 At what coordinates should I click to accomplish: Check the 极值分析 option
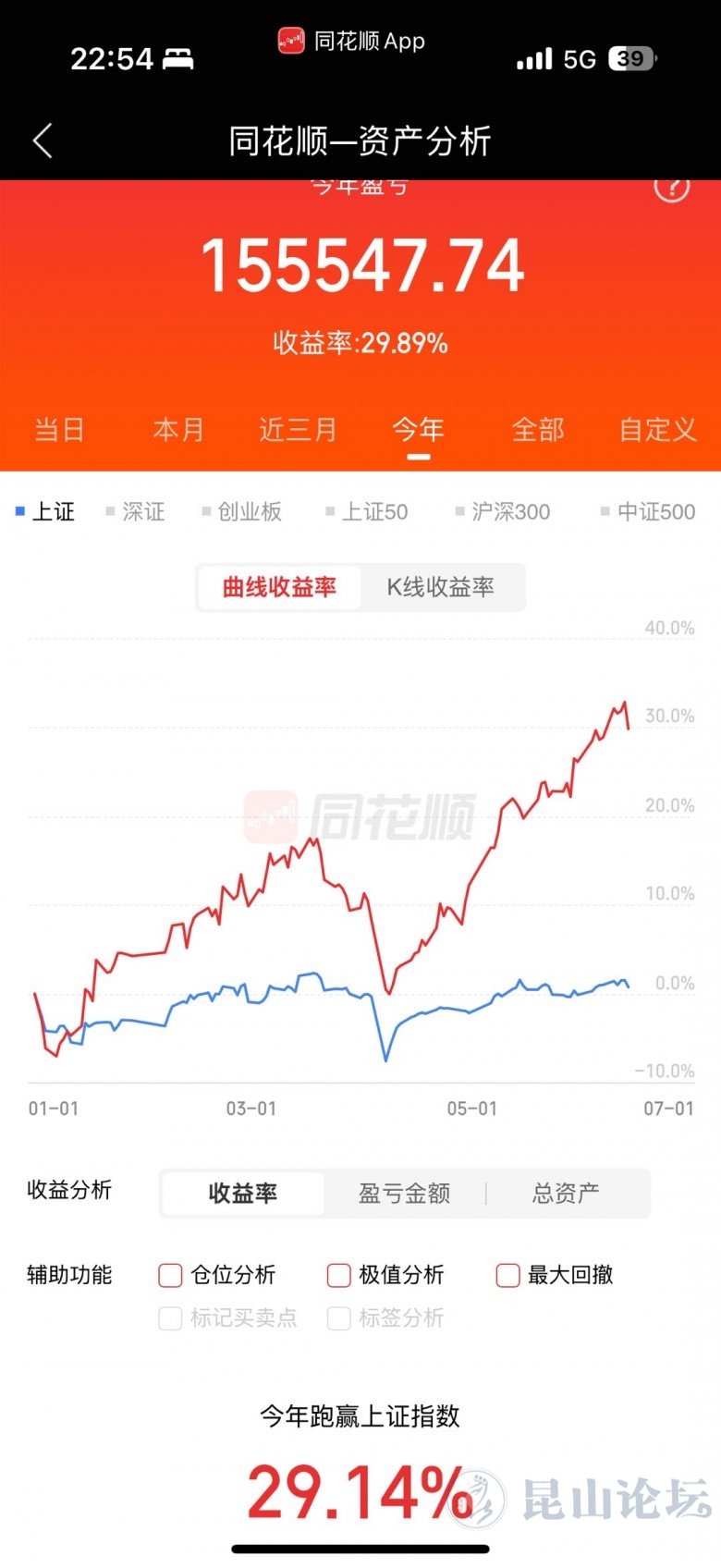339,1275
